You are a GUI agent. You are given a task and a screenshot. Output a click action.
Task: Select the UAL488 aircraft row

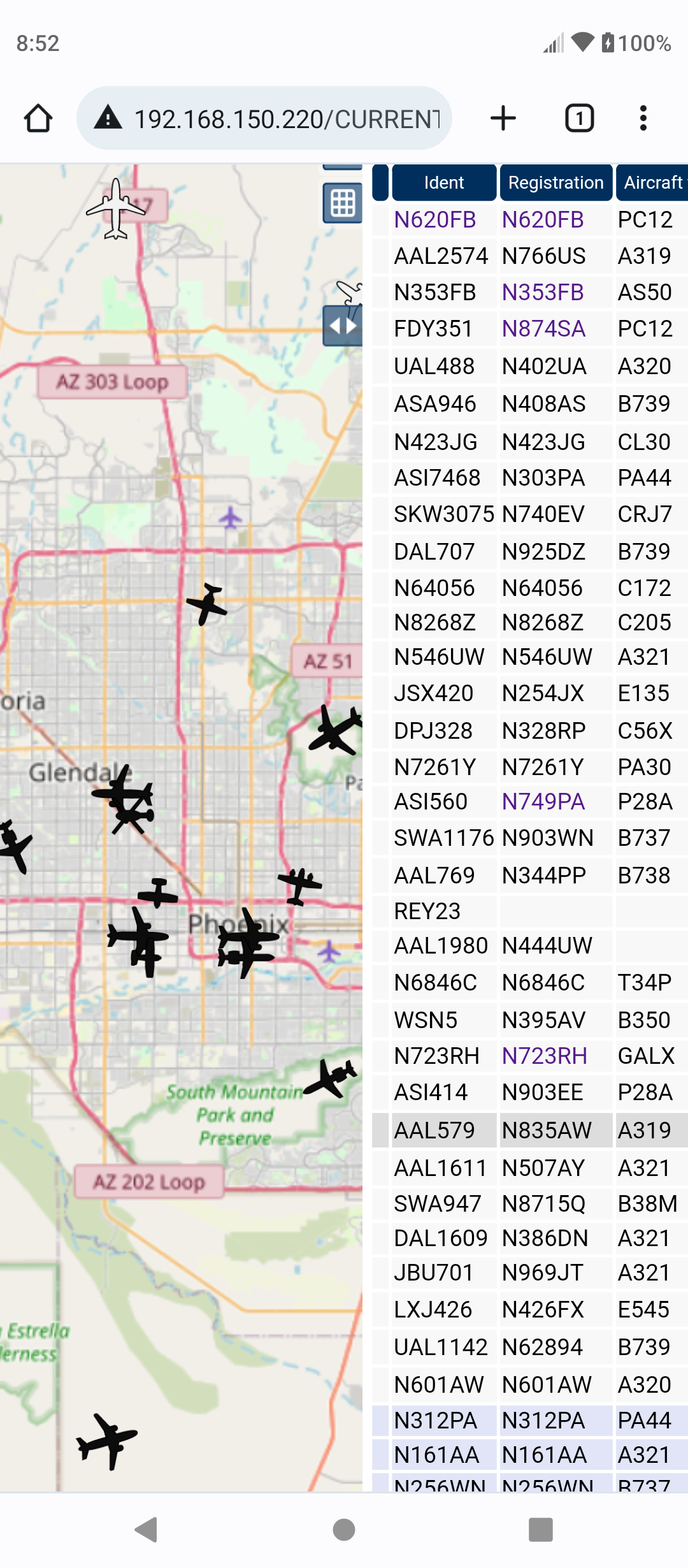(530, 366)
